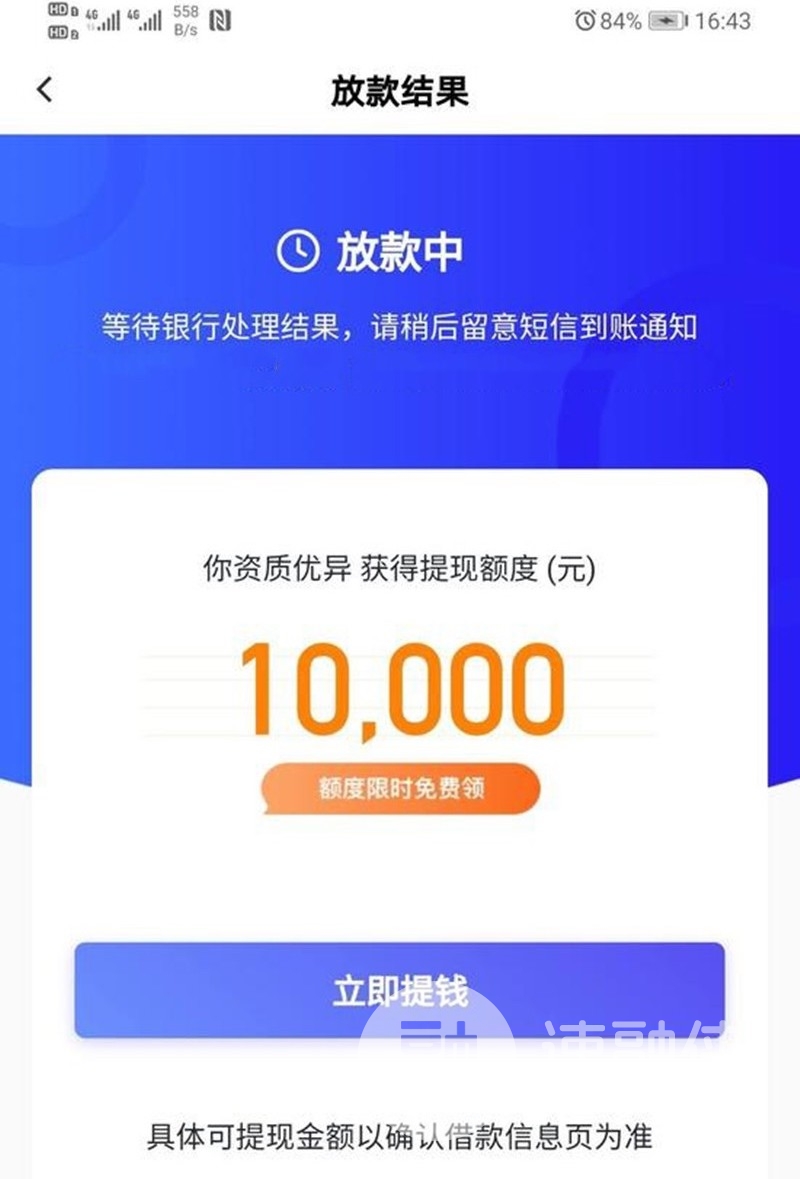Tap the 立即提钱 button
Viewport: 800px width, 1179px height.
(x=399, y=990)
